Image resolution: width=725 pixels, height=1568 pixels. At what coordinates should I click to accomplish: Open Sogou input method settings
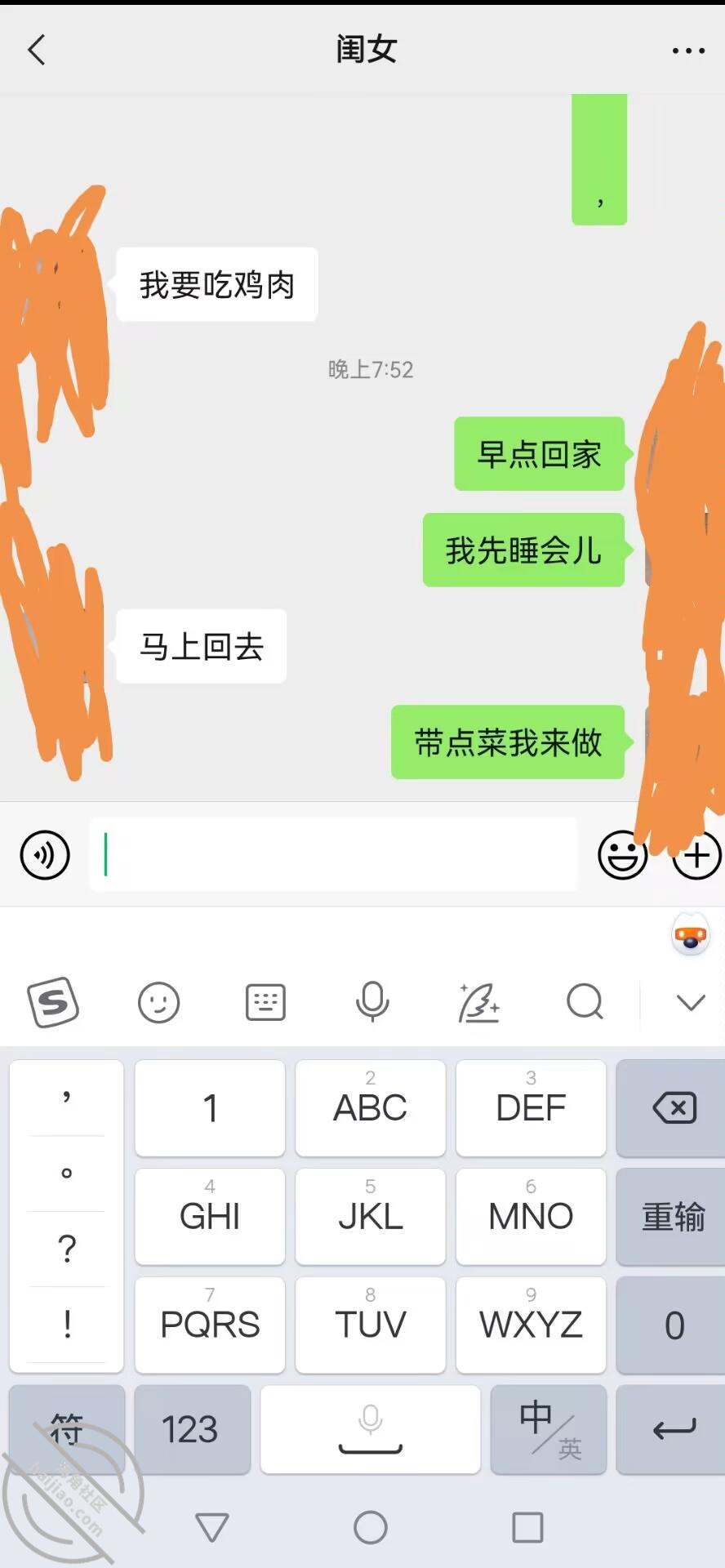[53, 1002]
